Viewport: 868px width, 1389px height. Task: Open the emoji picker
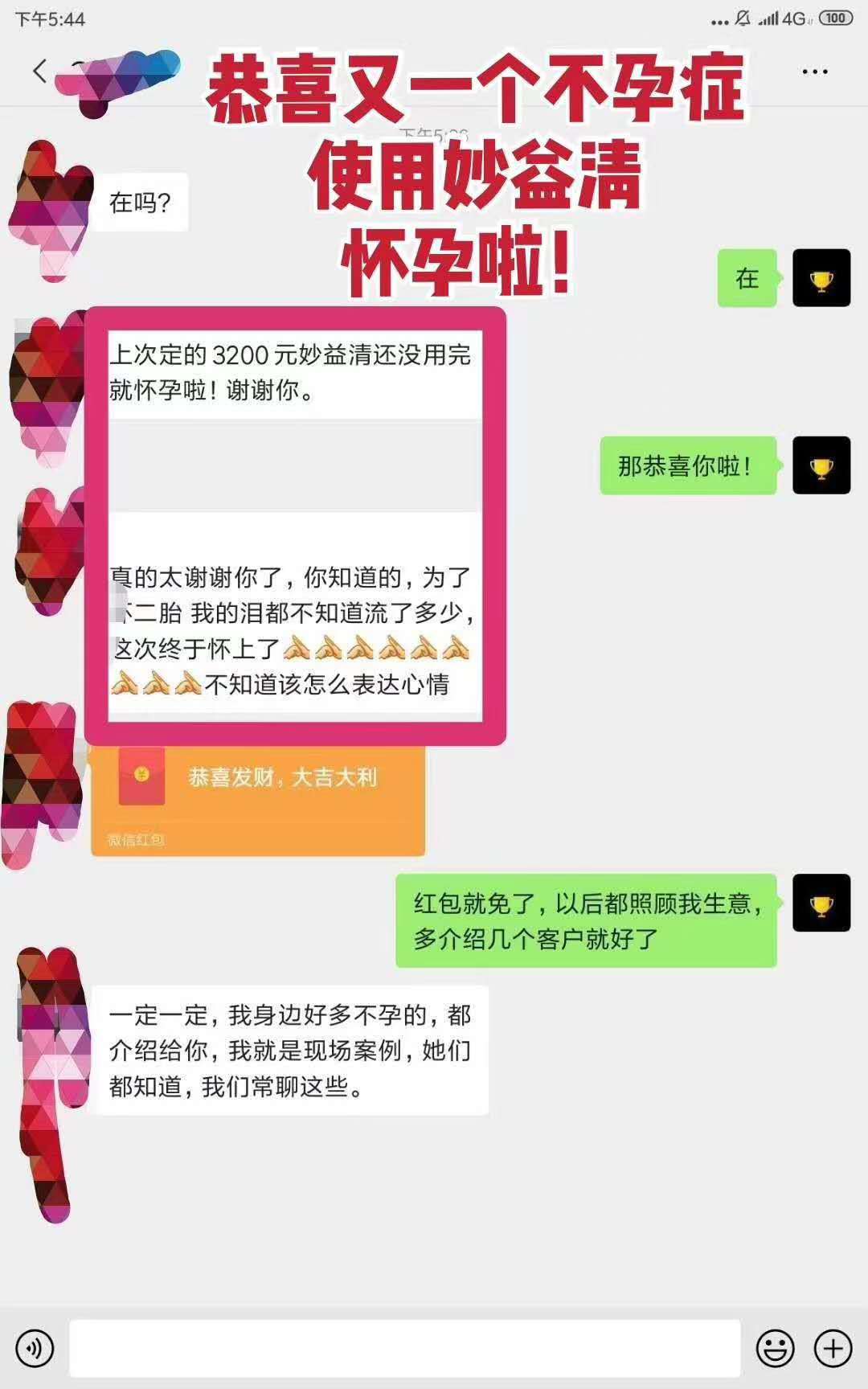pyautogui.click(x=775, y=1348)
